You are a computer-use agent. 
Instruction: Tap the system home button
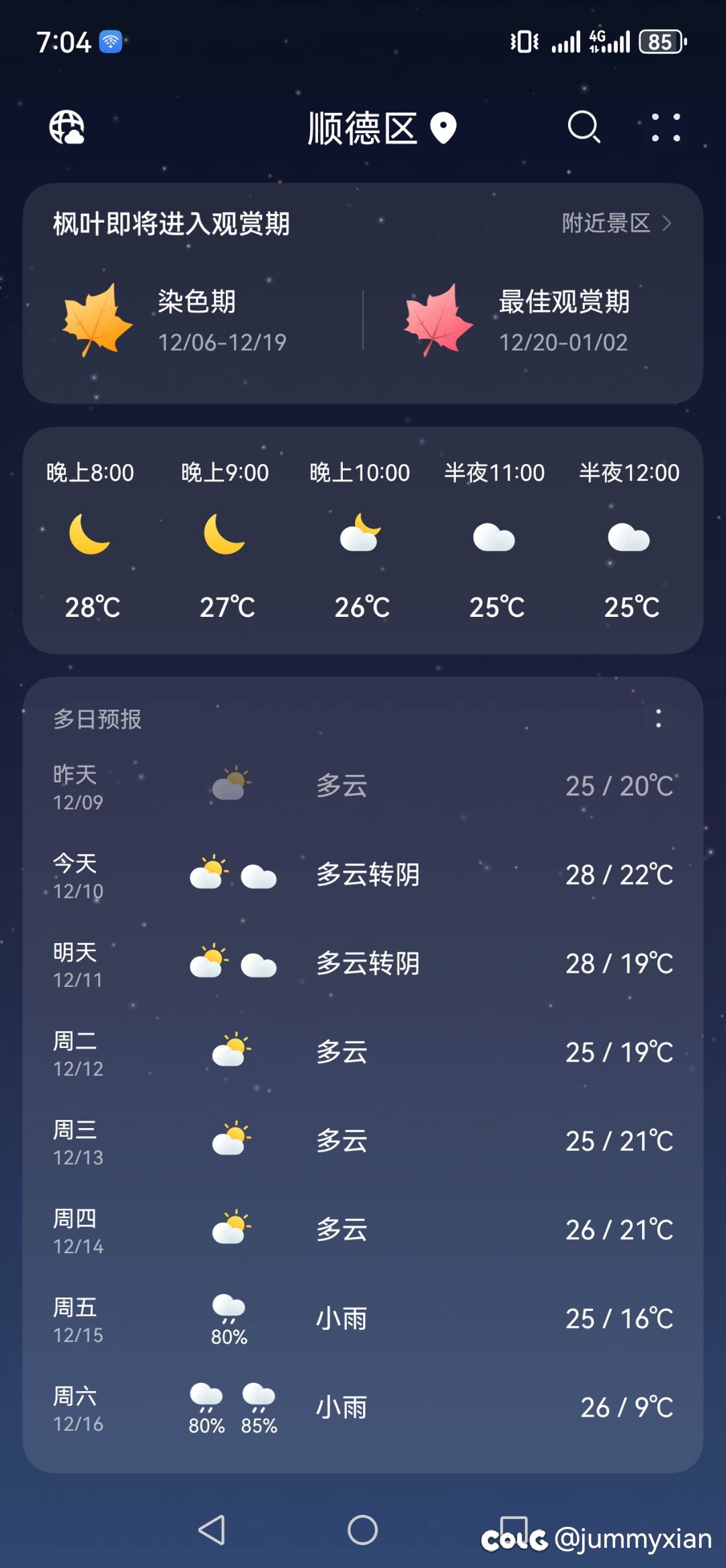362,1530
